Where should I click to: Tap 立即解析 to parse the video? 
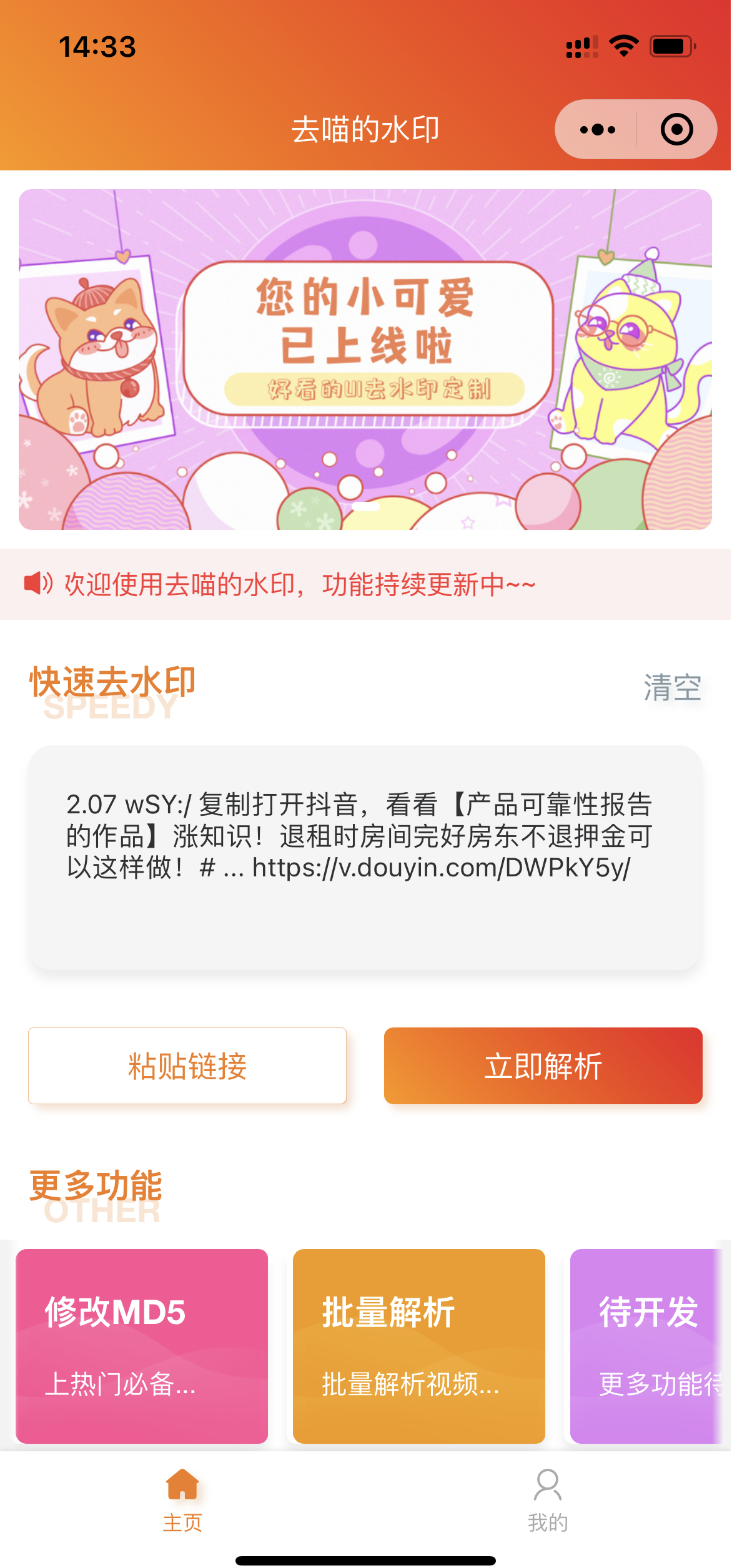543,1066
